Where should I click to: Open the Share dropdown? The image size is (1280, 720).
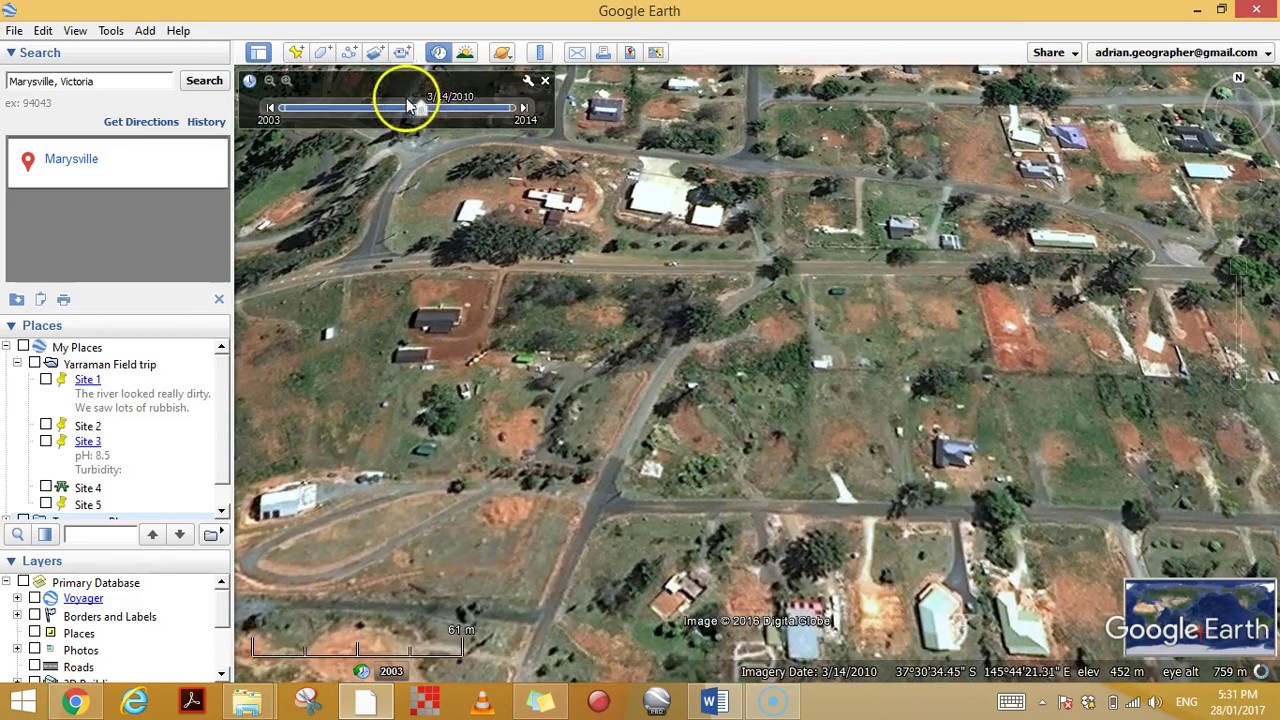click(1055, 53)
